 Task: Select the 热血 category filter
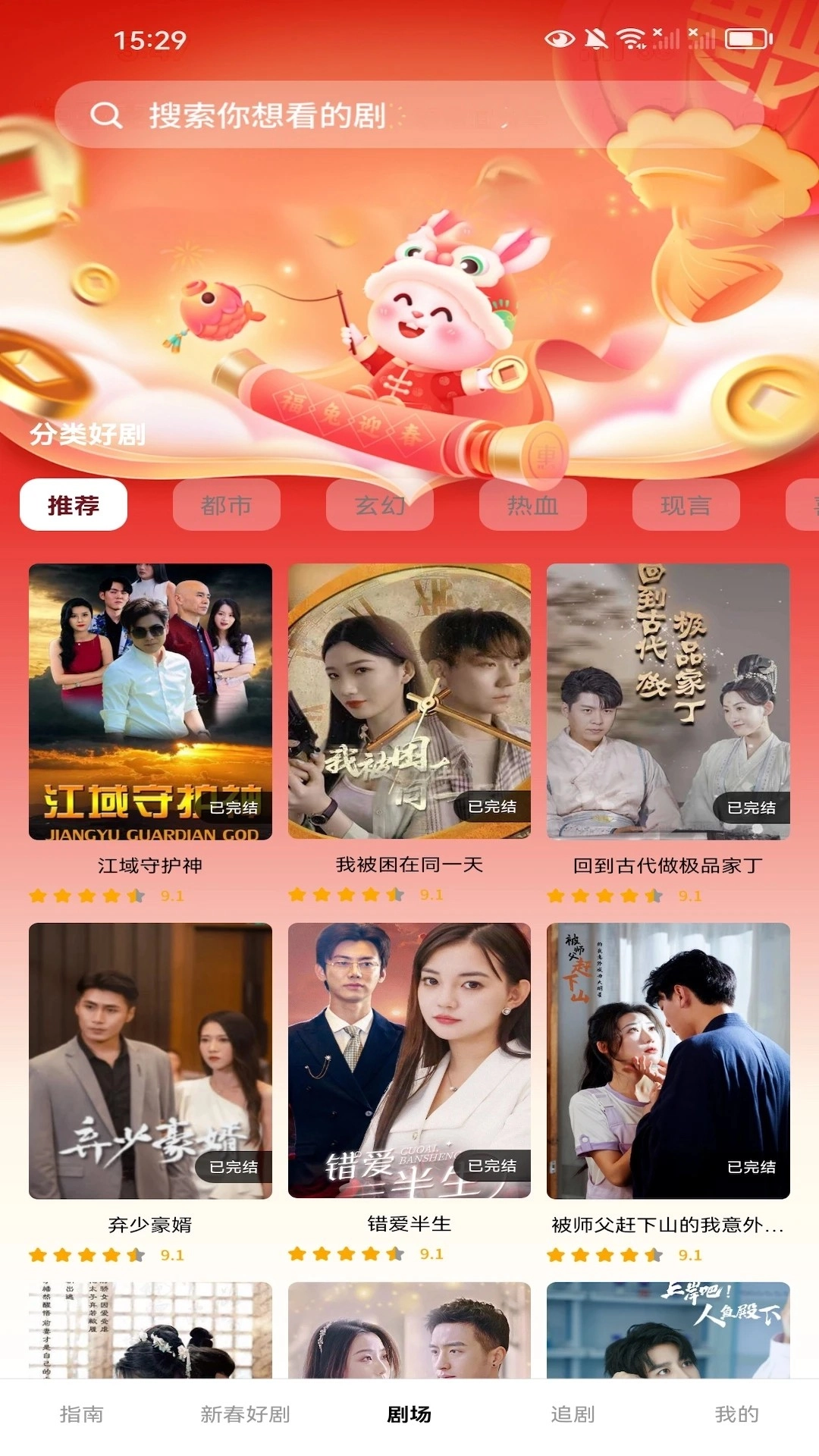[532, 504]
